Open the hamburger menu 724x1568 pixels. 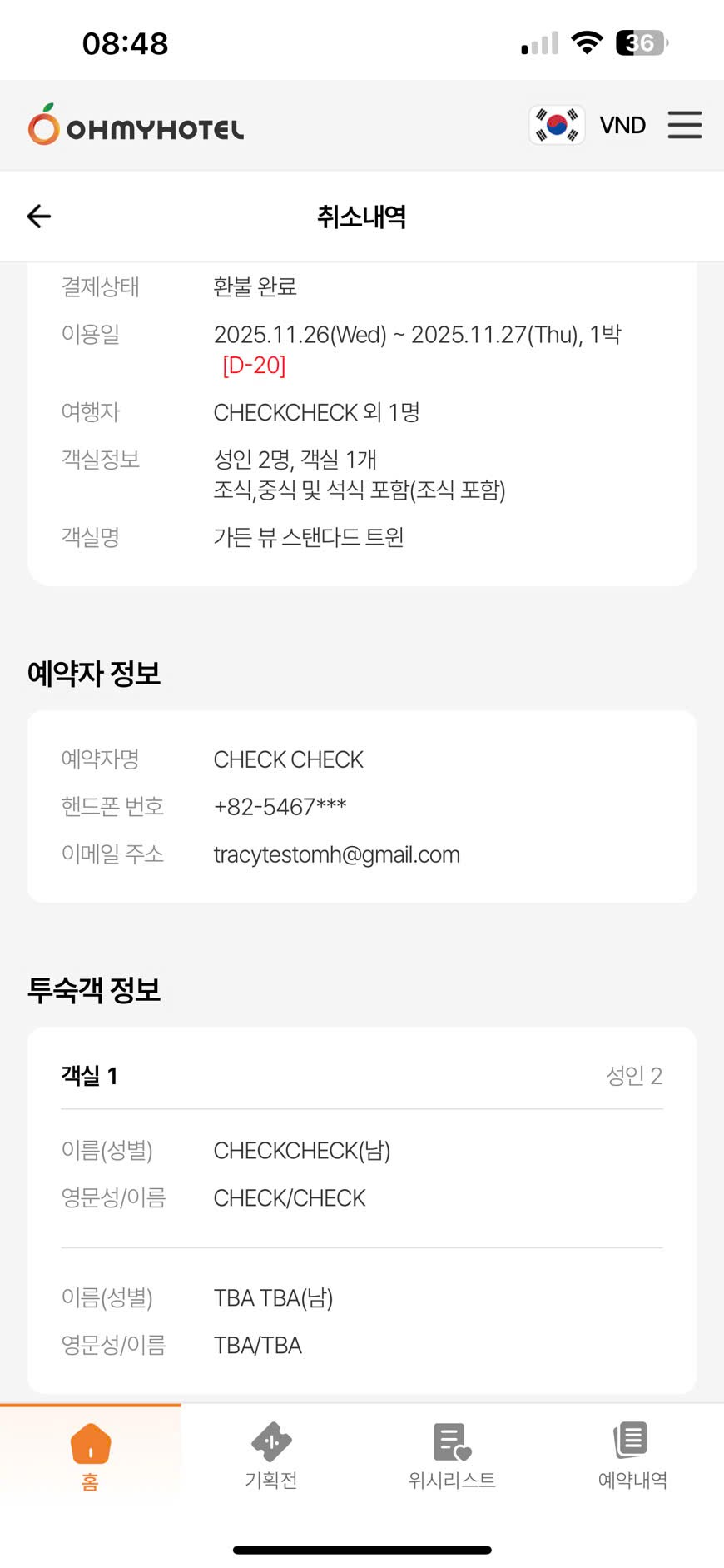click(x=684, y=125)
